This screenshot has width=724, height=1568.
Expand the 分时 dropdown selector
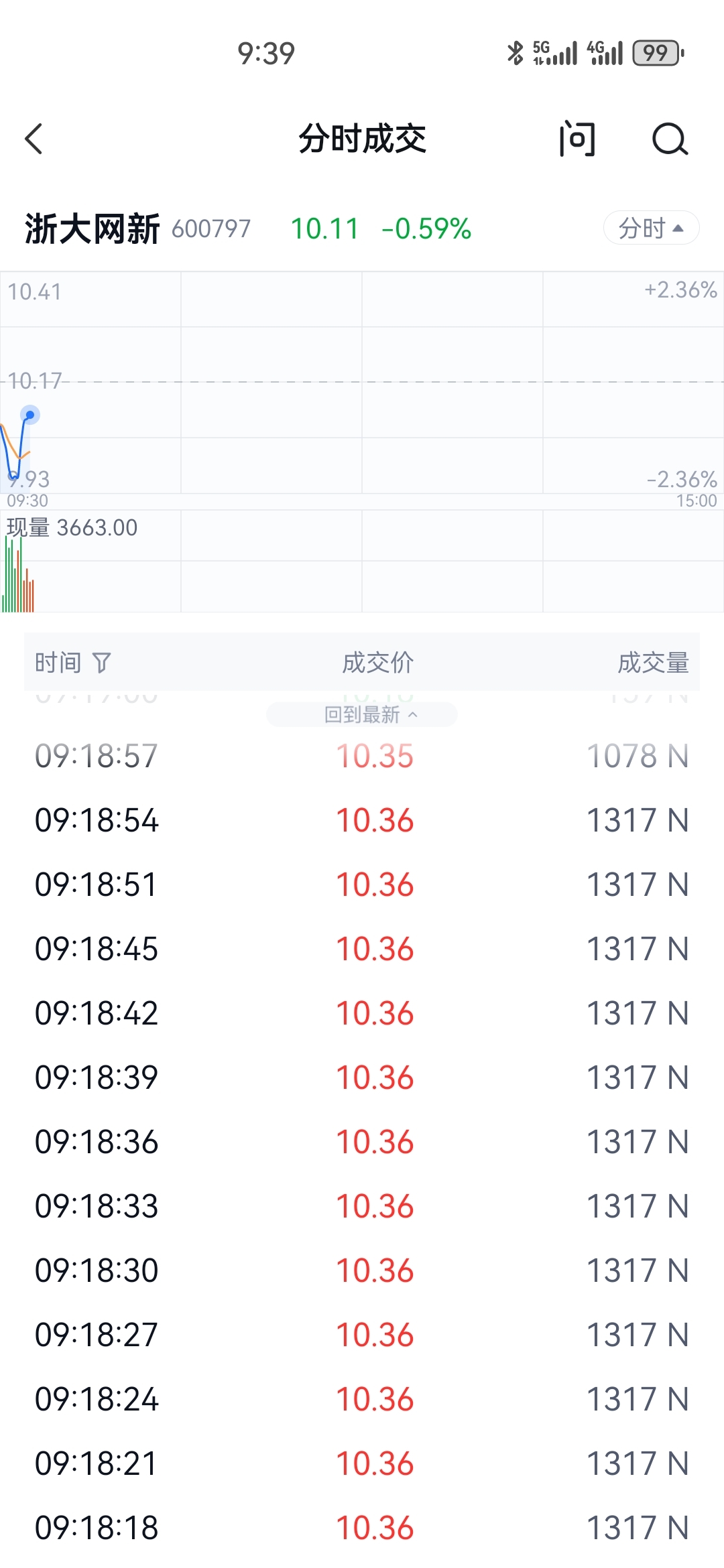click(x=650, y=228)
